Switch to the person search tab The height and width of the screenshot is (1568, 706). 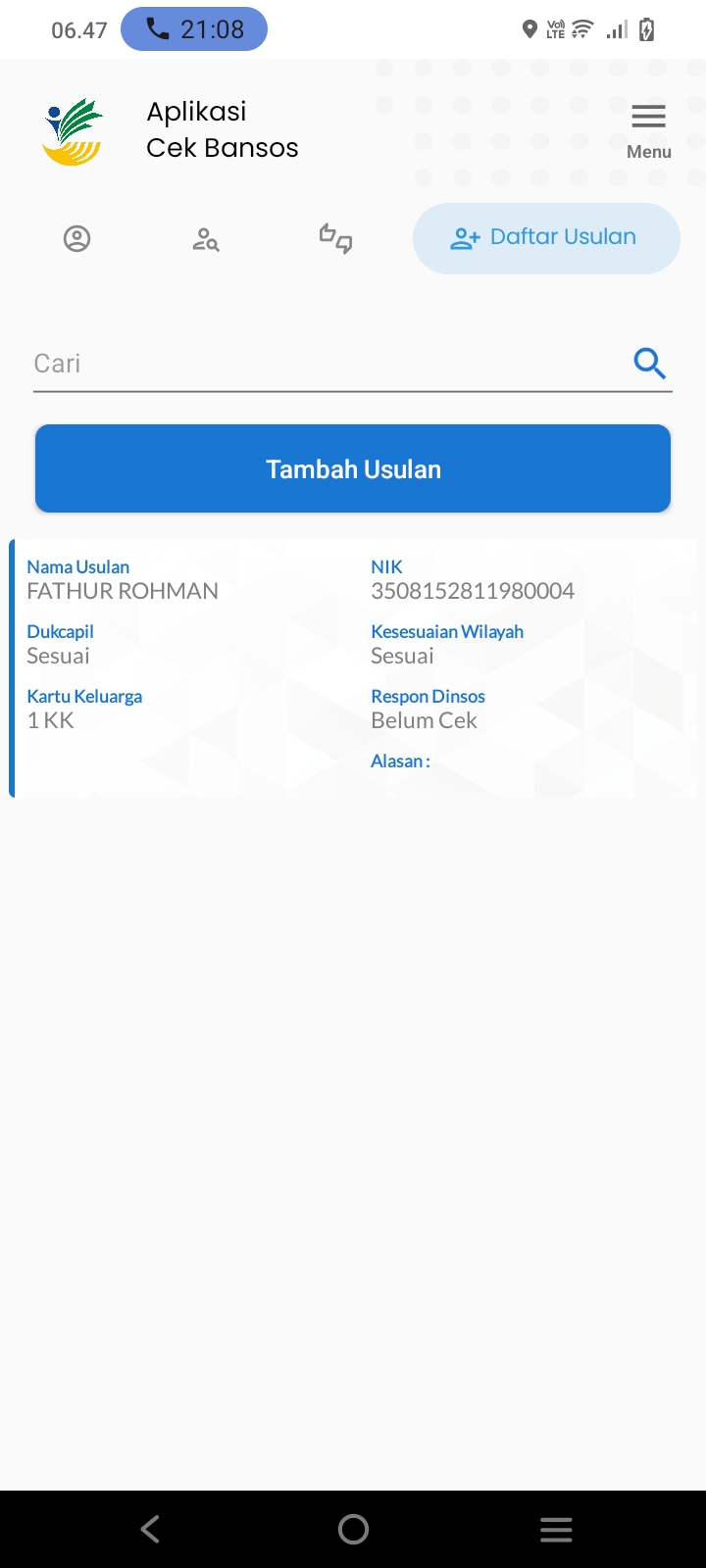click(x=206, y=238)
